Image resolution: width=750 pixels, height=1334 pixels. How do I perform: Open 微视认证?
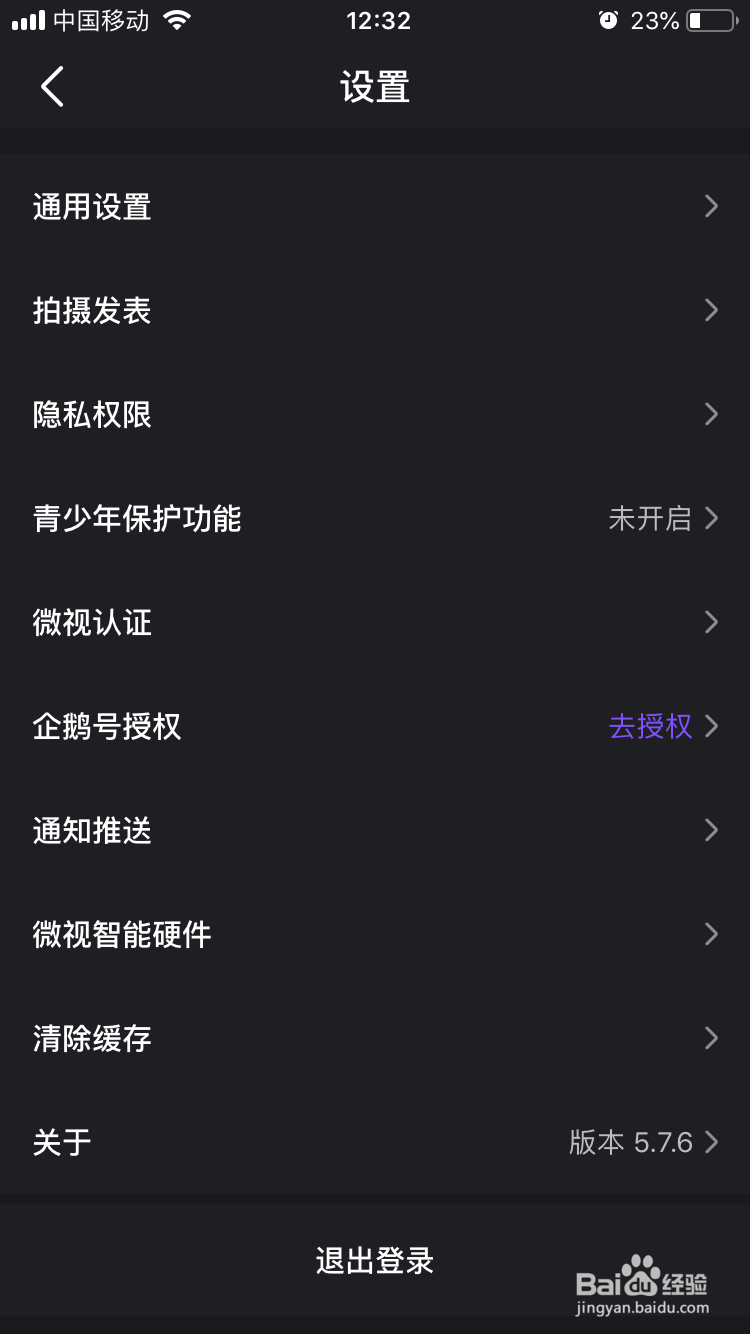[x=375, y=623]
